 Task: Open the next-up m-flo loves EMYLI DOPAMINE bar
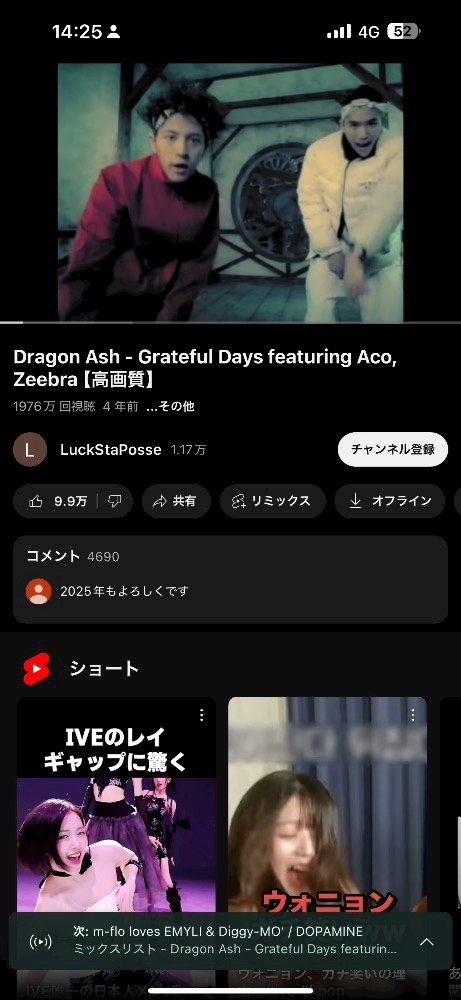coord(230,941)
